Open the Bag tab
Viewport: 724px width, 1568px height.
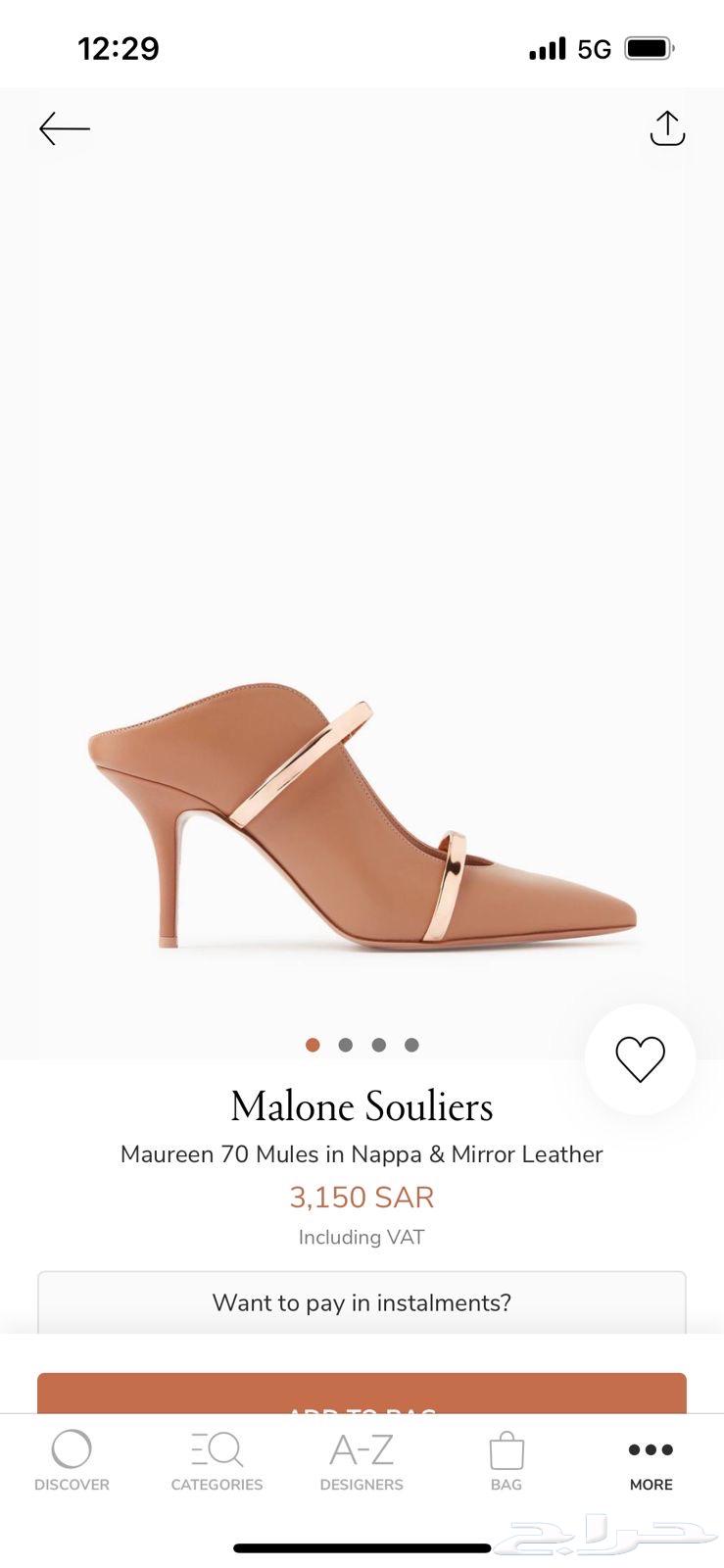pyautogui.click(x=507, y=1460)
